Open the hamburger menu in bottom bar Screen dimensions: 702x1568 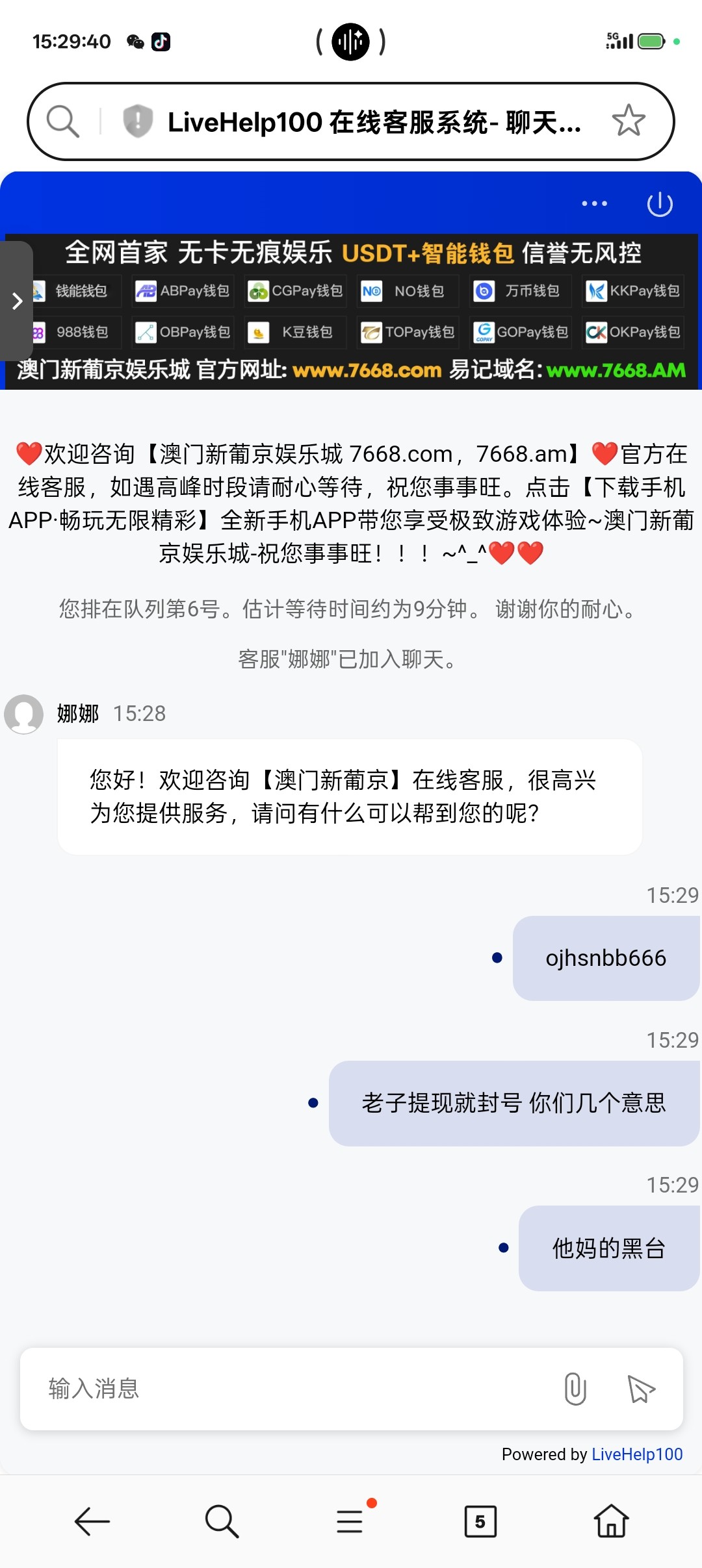click(x=351, y=1520)
